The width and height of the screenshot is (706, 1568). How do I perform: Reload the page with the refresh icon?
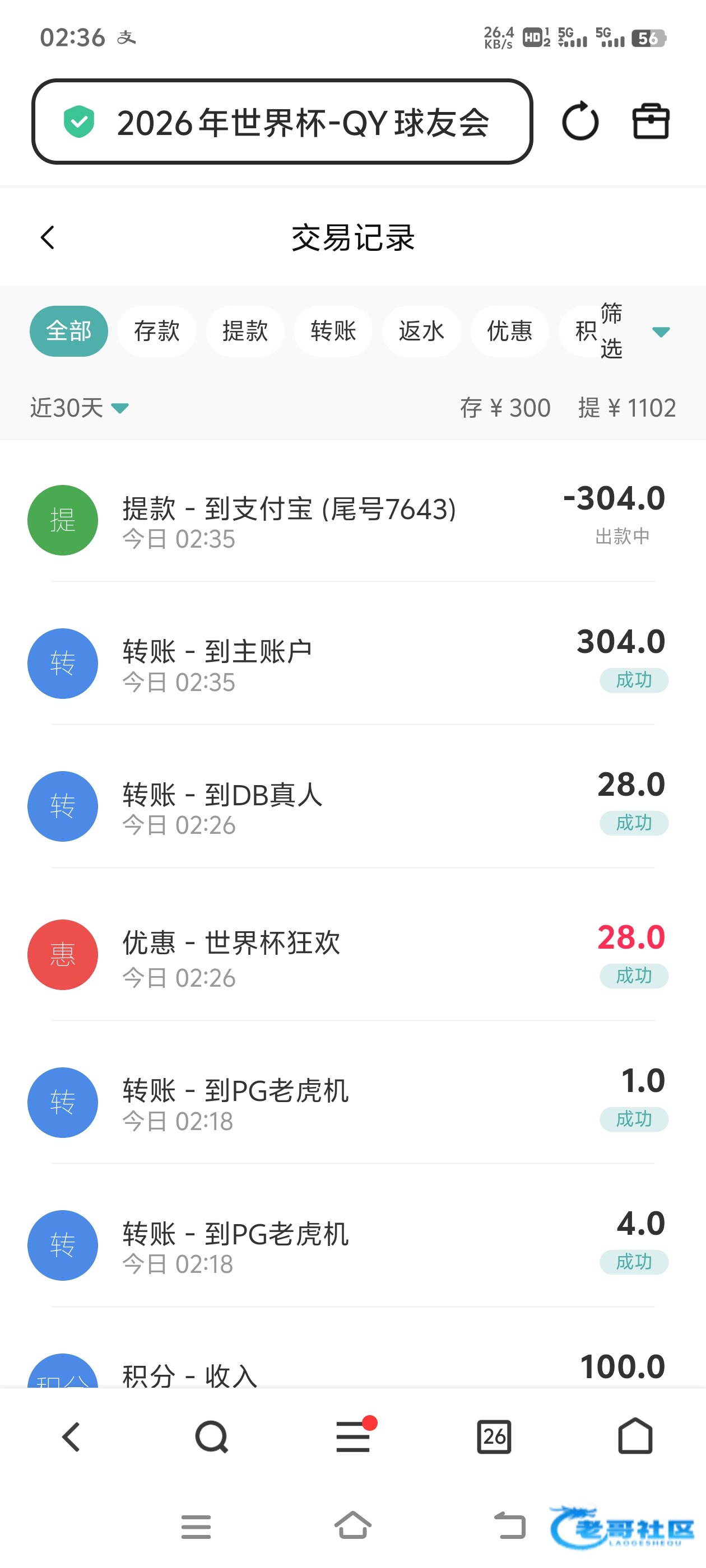click(580, 121)
